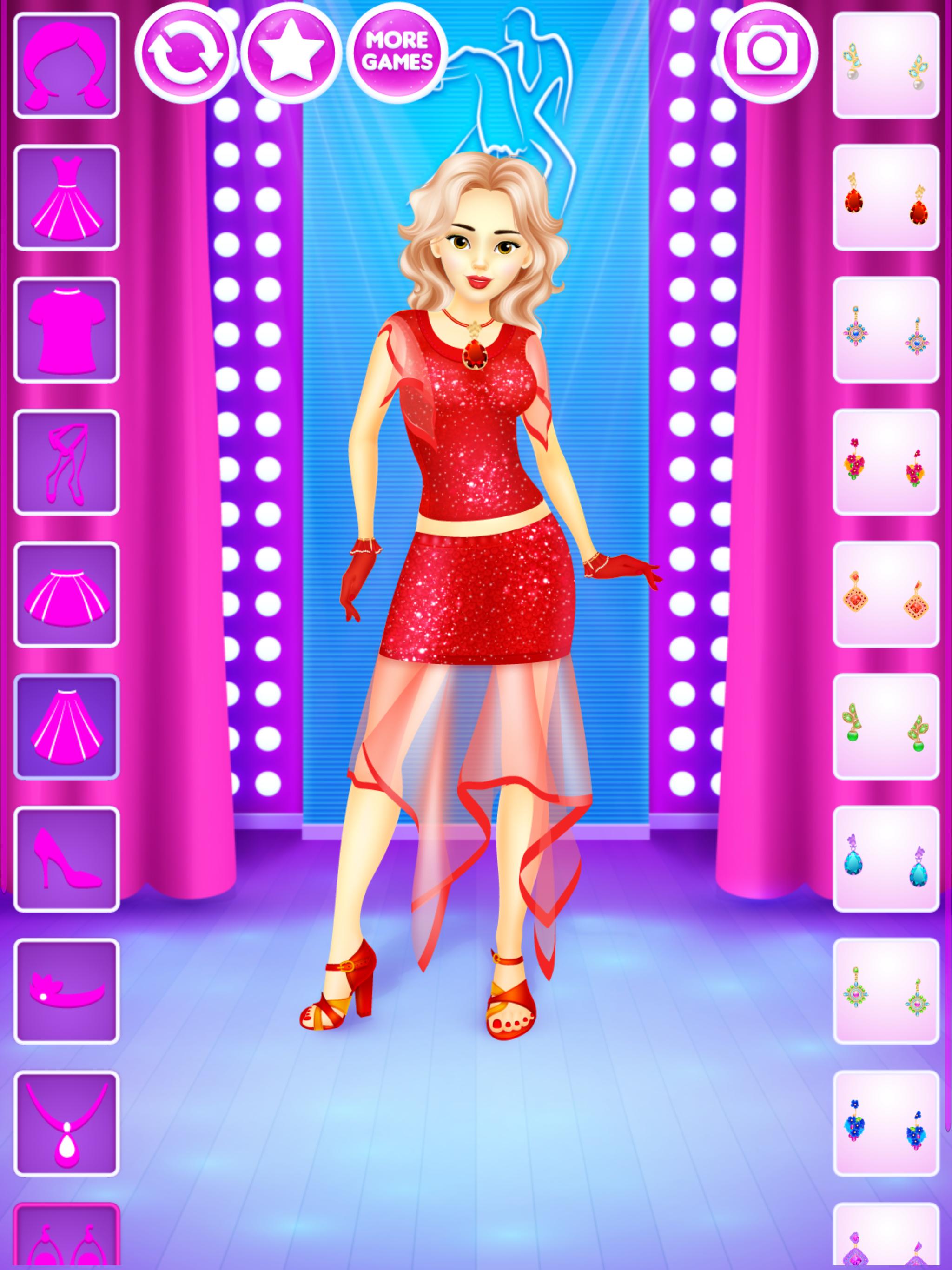Select the dress category
This screenshot has height=1270, width=952.
coord(66,198)
